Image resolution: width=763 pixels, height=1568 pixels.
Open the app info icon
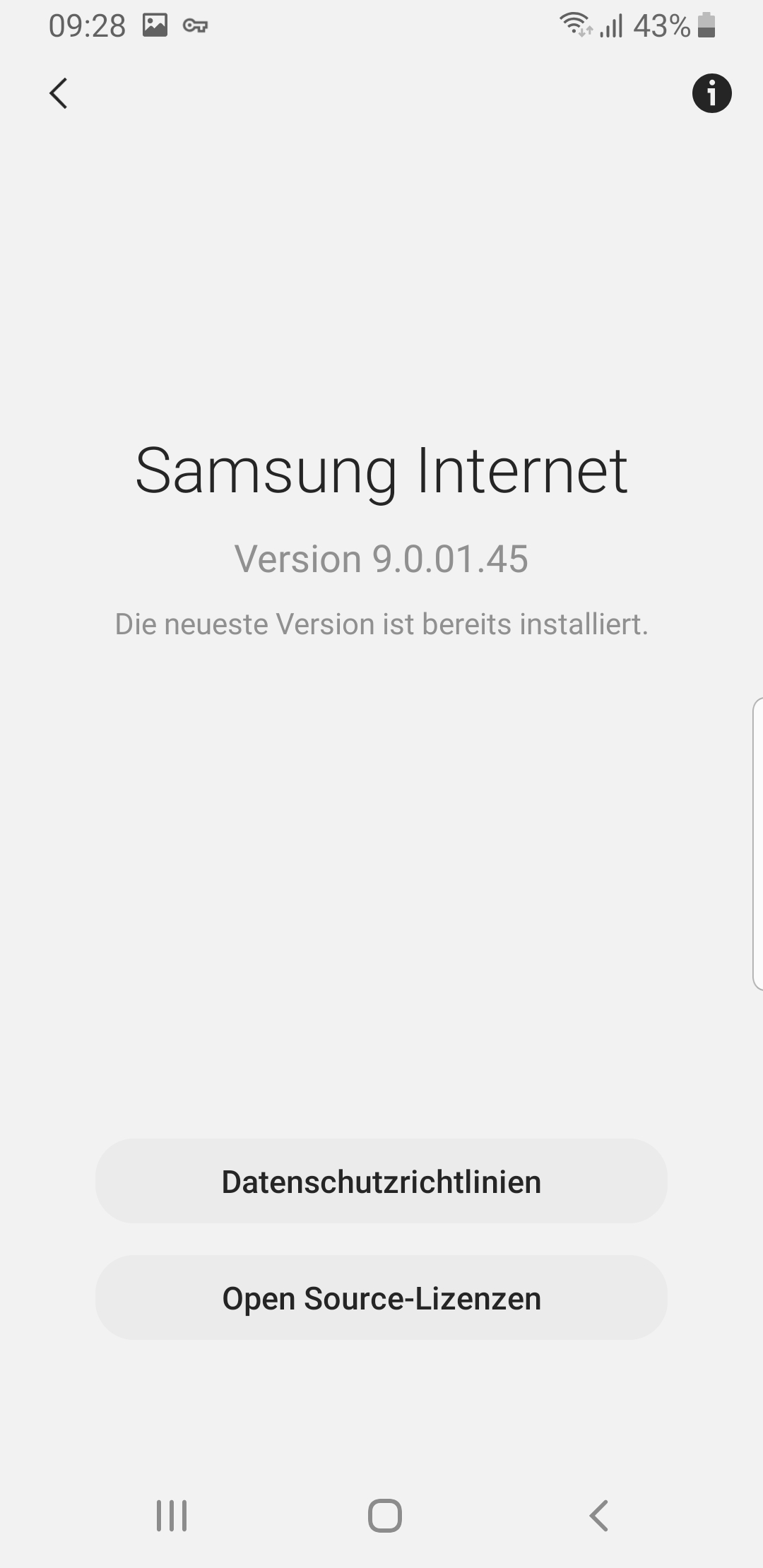pyautogui.click(x=711, y=93)
